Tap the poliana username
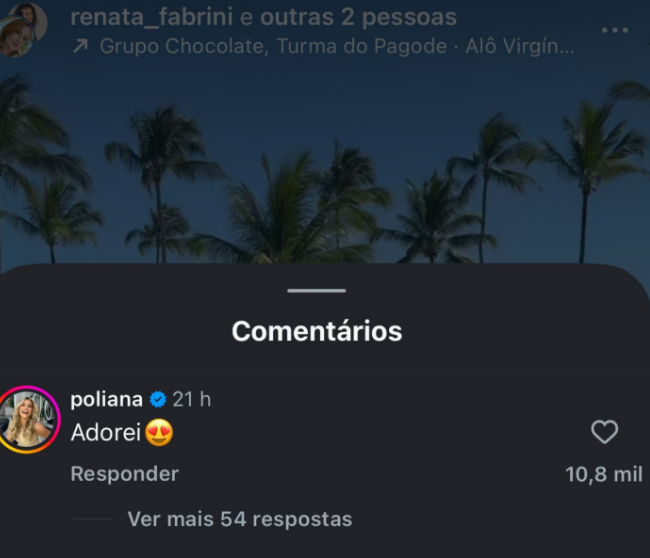Screen dimensions: 650x558 click(x=106, y=399)
